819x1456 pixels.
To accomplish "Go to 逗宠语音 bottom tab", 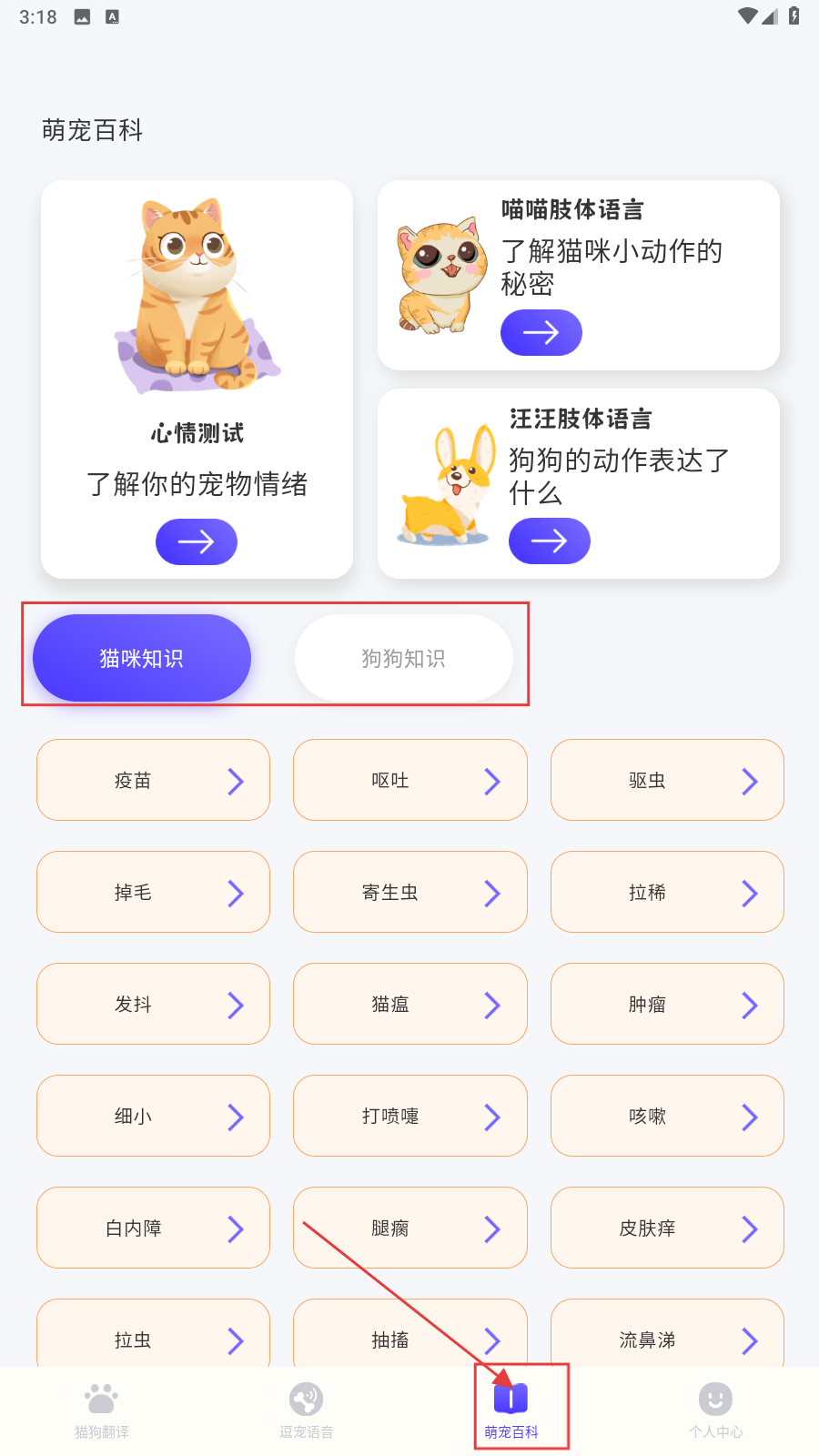I will pyautogui.click(x=307, y=1410).
